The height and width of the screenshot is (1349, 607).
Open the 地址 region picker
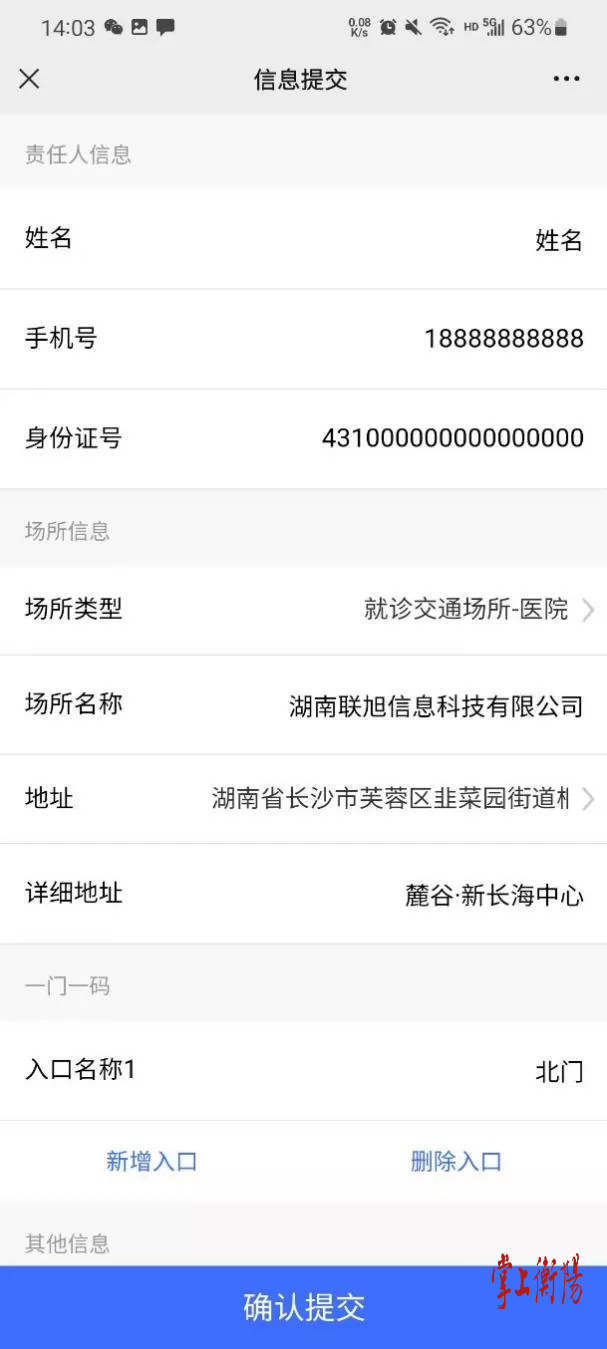[x=303, y=799]
